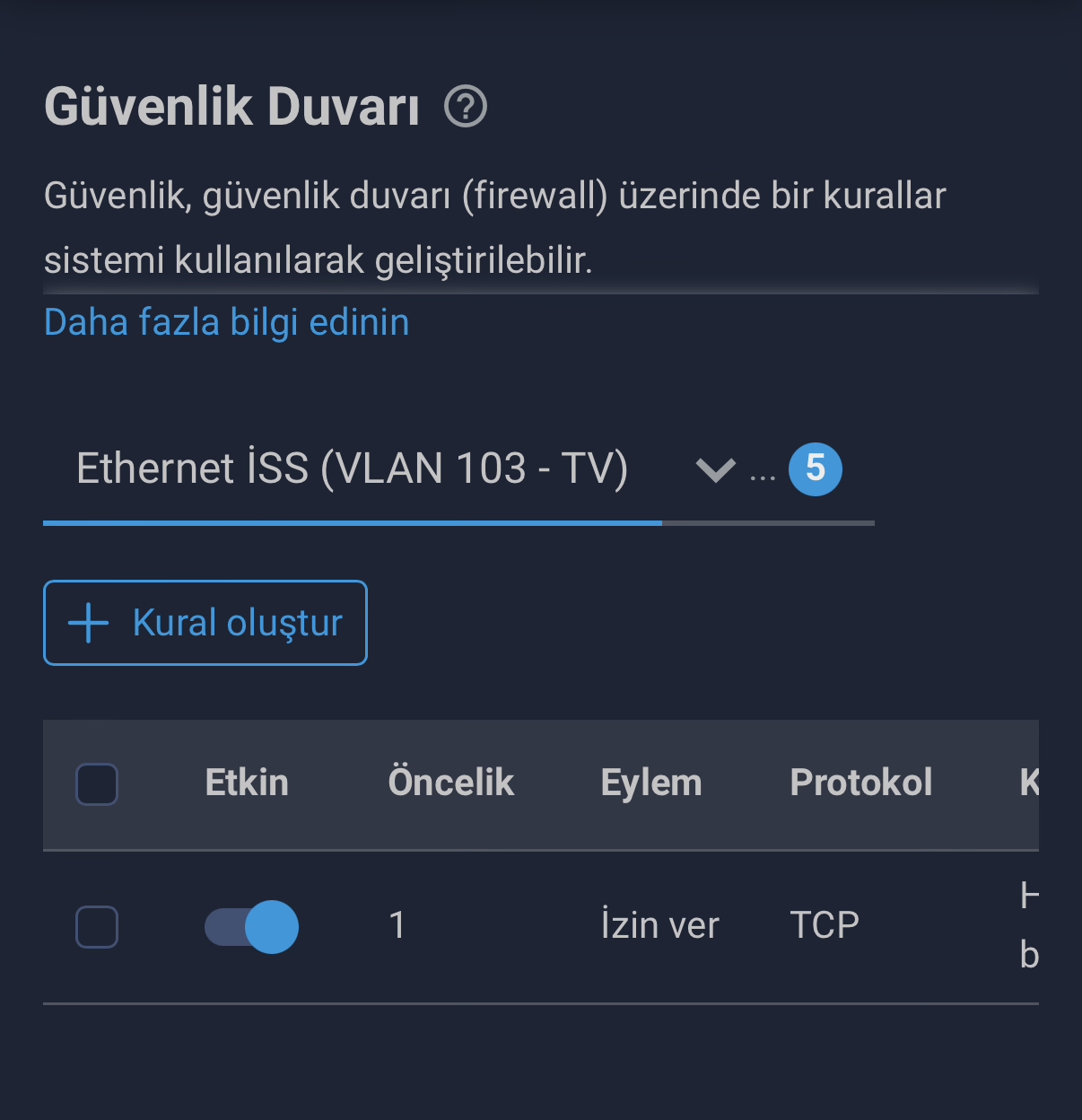Expand the interface list chevron
This screenshot has height=1120, width=1082.
(715, 469)
